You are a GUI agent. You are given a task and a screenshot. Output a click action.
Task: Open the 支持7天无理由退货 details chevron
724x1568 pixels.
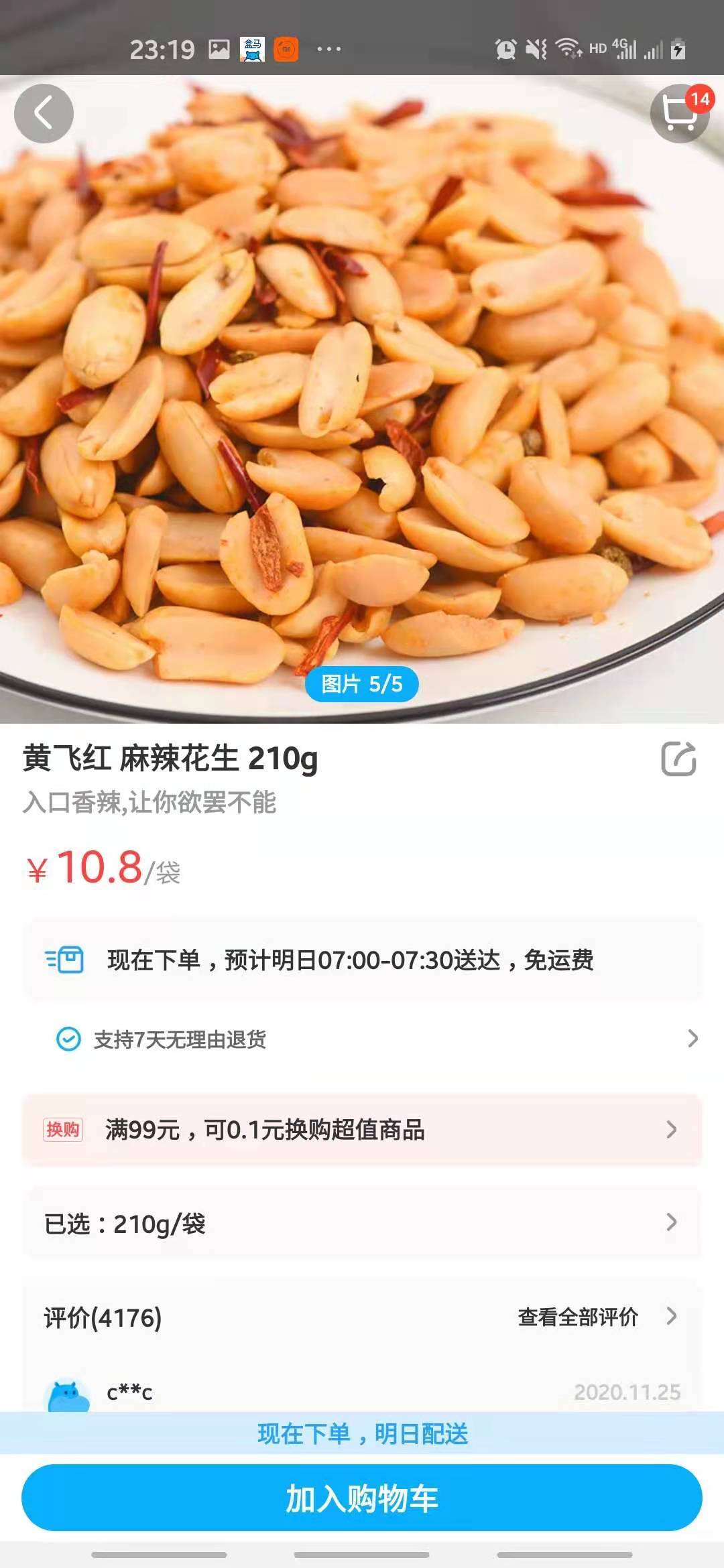(x=693, y=1037)
